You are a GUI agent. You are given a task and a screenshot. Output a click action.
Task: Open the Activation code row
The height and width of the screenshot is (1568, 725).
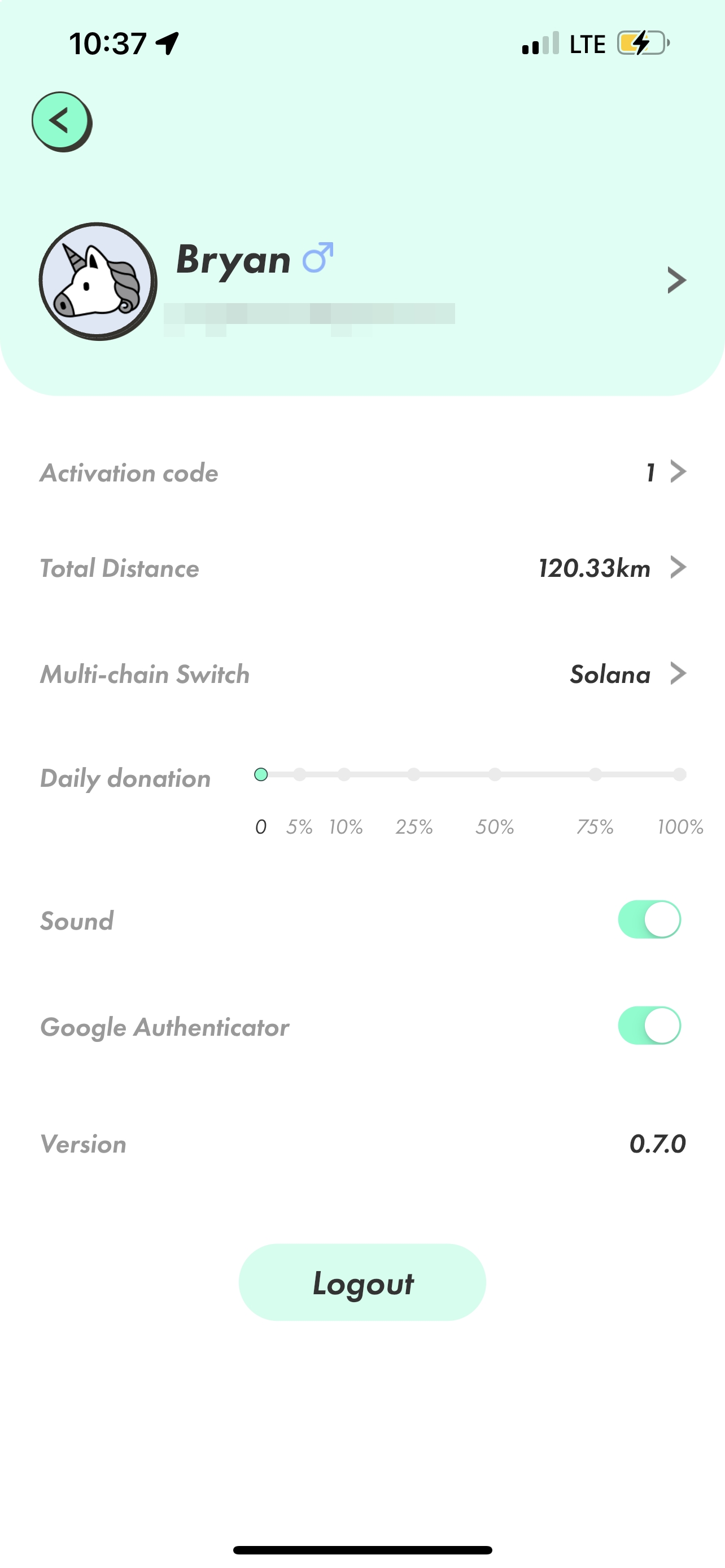[x=362, y=472]
